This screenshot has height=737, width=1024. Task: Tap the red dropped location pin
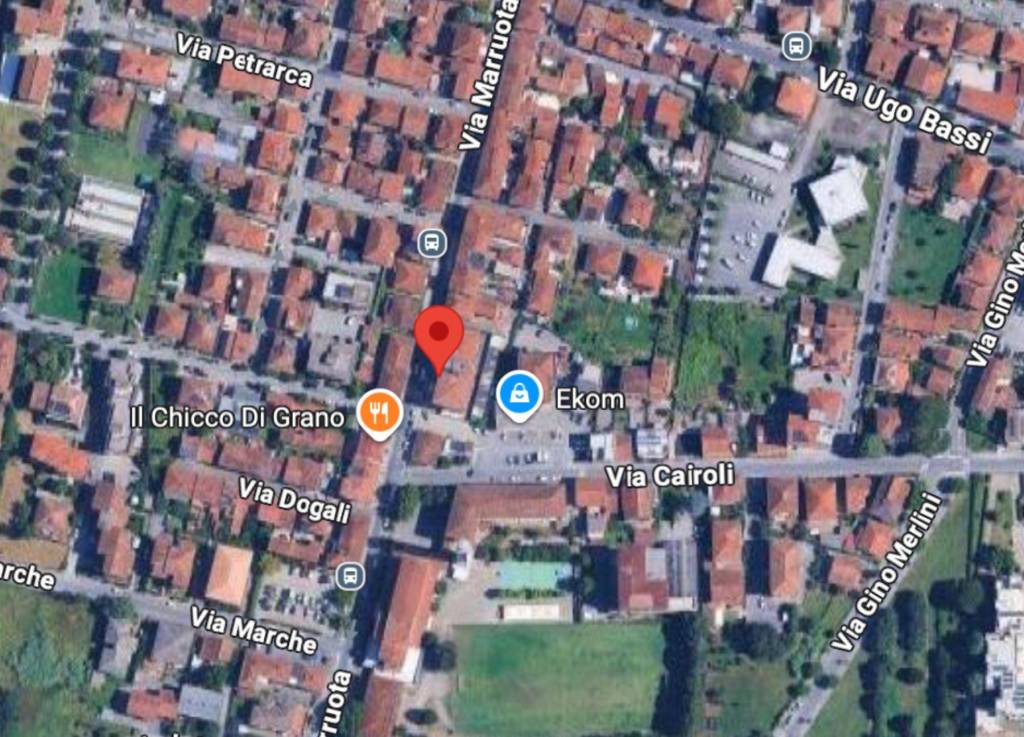438,335
